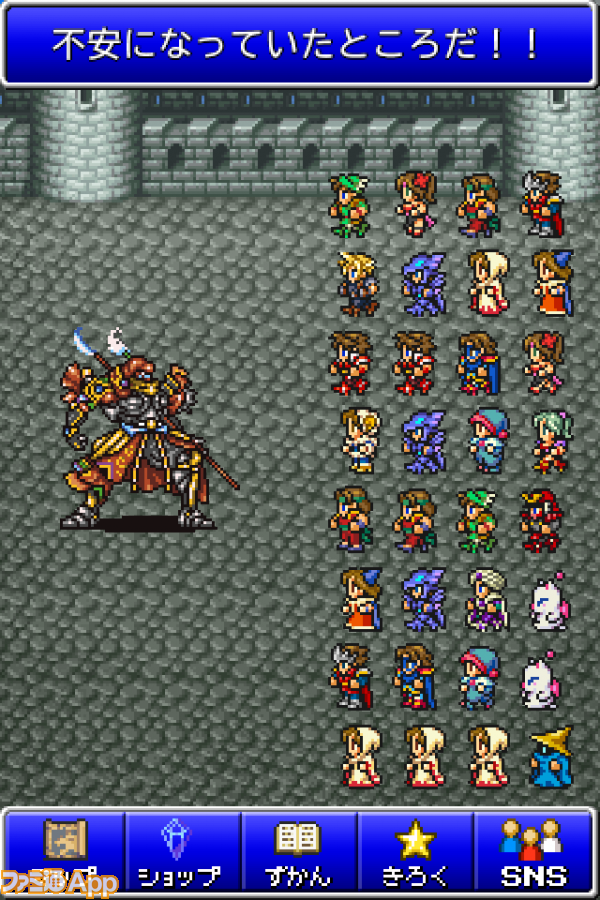This screenshot has width=600, height=900.
Task: Open the SNS sharing menu
Action: [533, 852]
